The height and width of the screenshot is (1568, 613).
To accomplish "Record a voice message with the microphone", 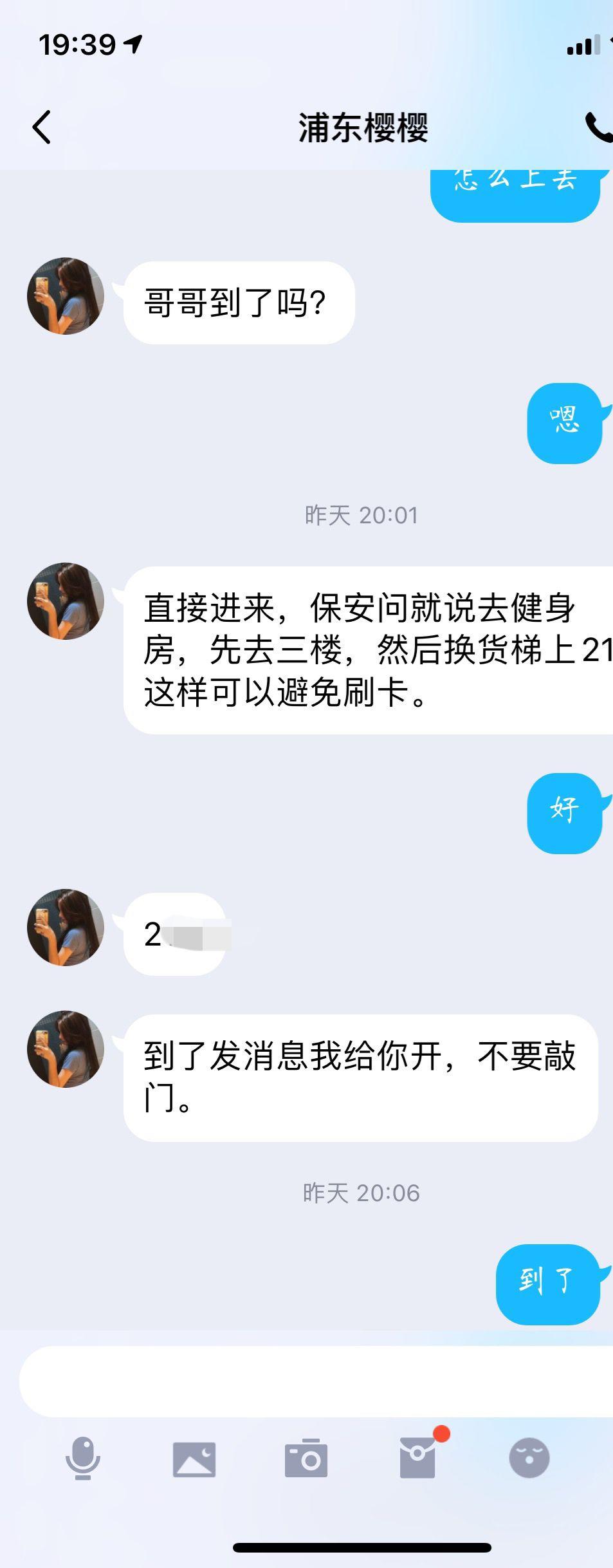I will click(83, 1459).
